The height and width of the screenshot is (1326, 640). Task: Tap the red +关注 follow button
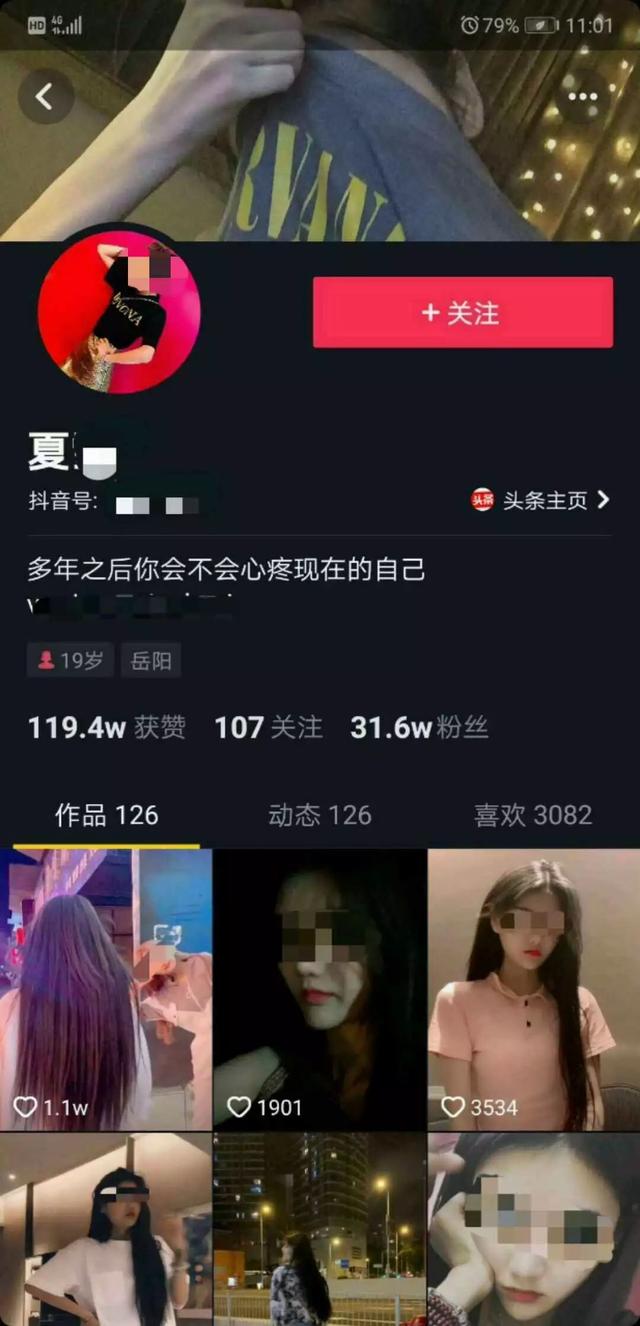[x=463, y=313]
